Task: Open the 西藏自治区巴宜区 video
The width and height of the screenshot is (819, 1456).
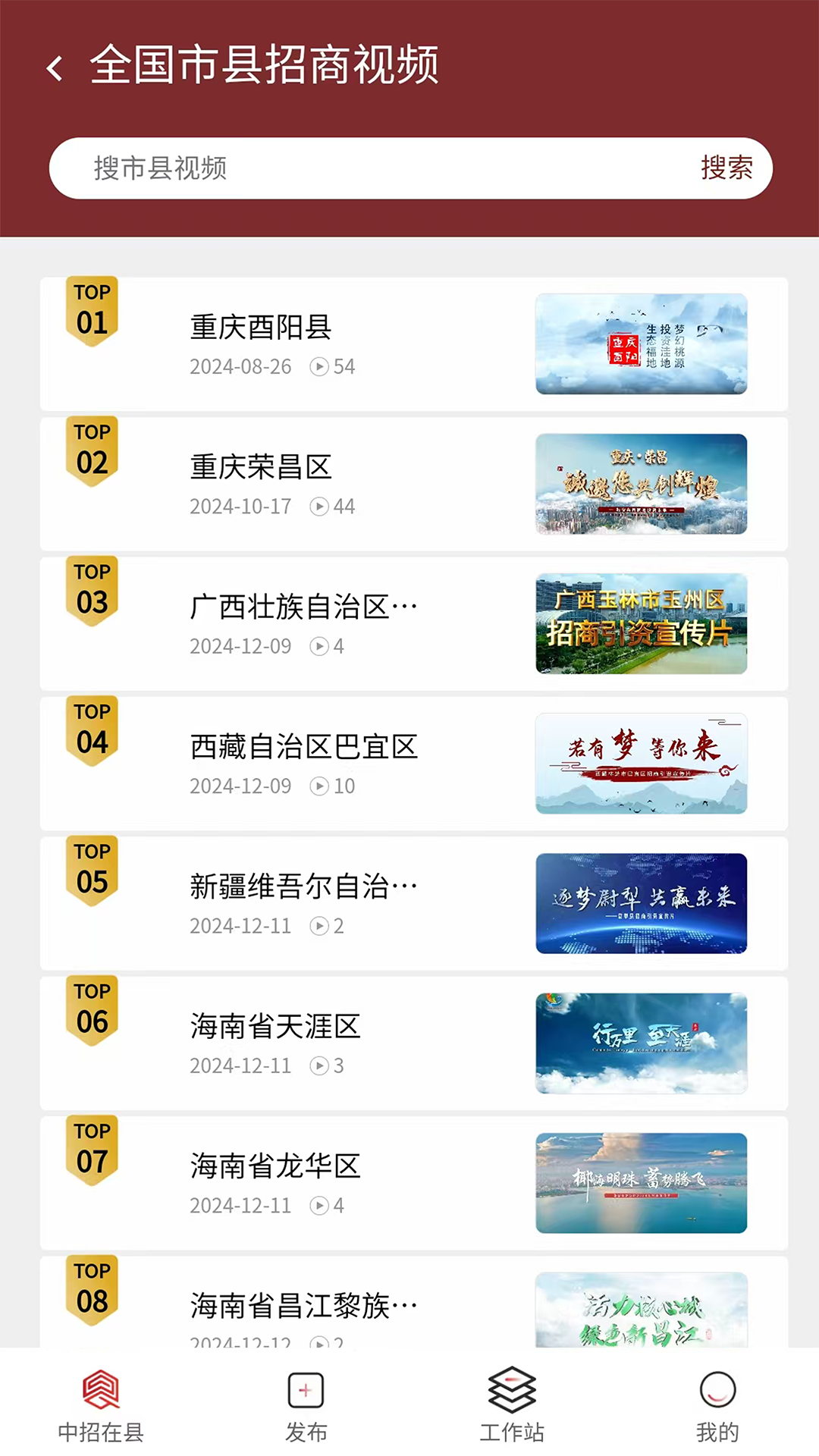Action: pos(413,764)
